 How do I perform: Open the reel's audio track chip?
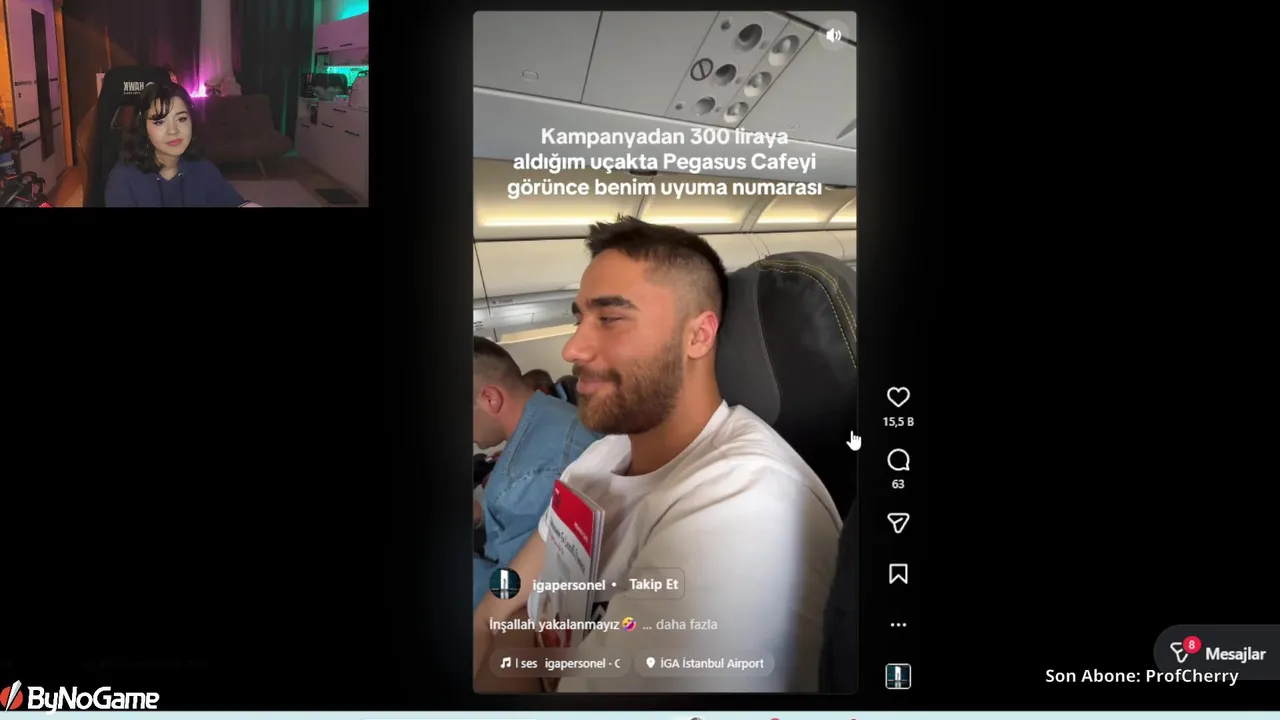(x=560, y=663)
